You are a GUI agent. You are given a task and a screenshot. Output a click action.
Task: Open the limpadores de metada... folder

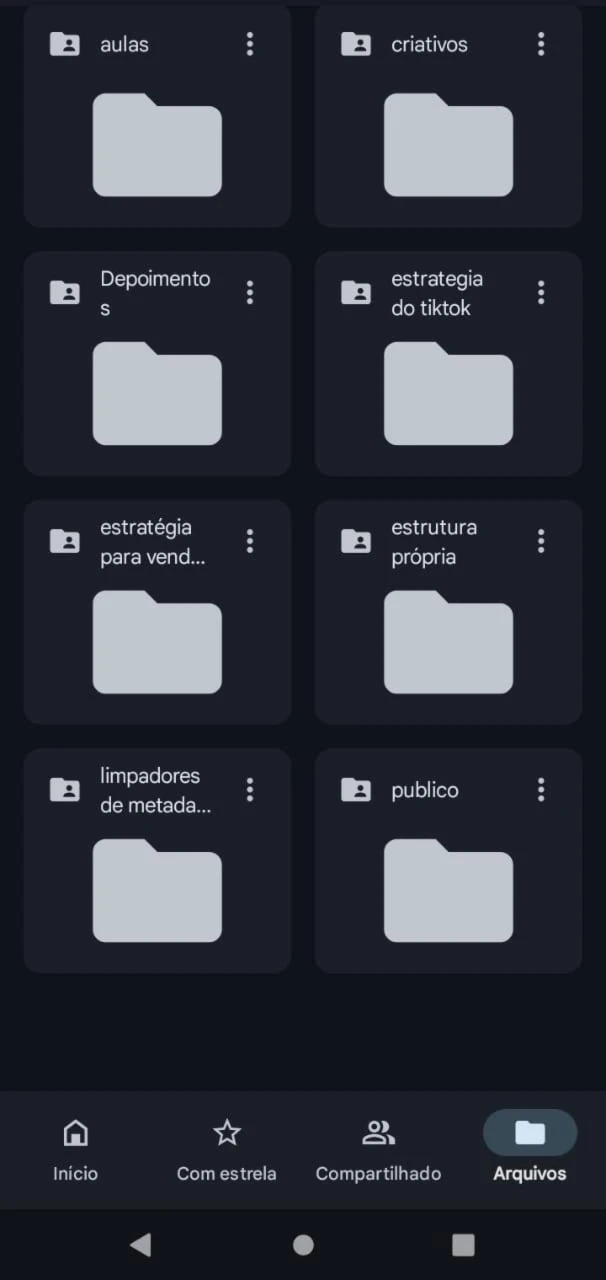click(157, 861)
